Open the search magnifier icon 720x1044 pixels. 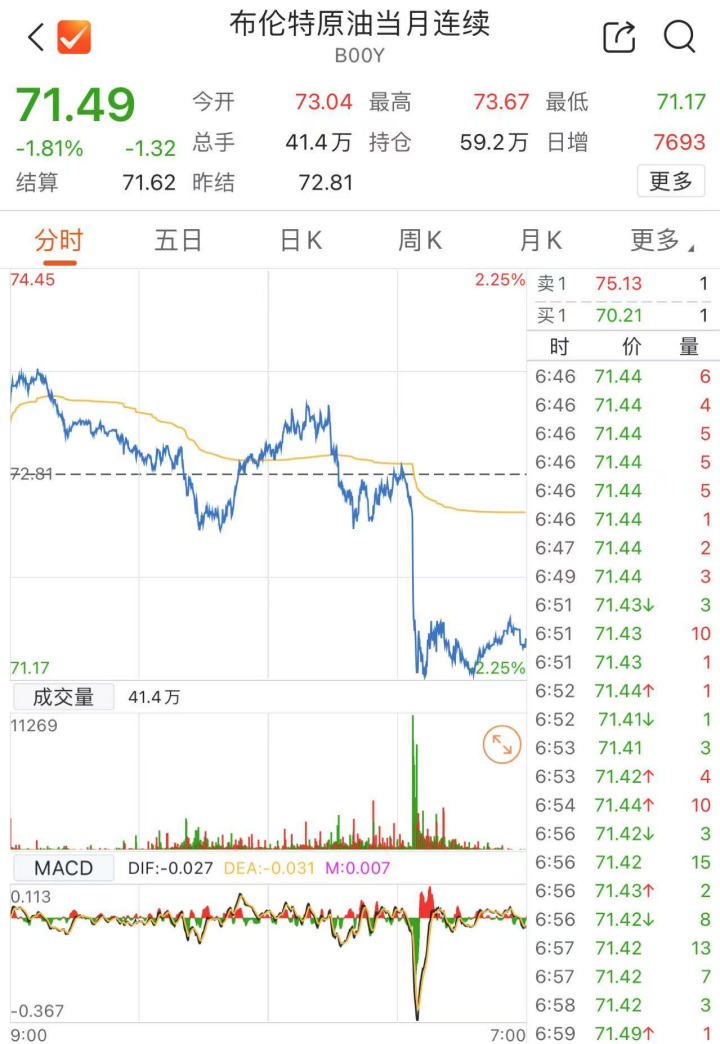click(x=680, y=38)
